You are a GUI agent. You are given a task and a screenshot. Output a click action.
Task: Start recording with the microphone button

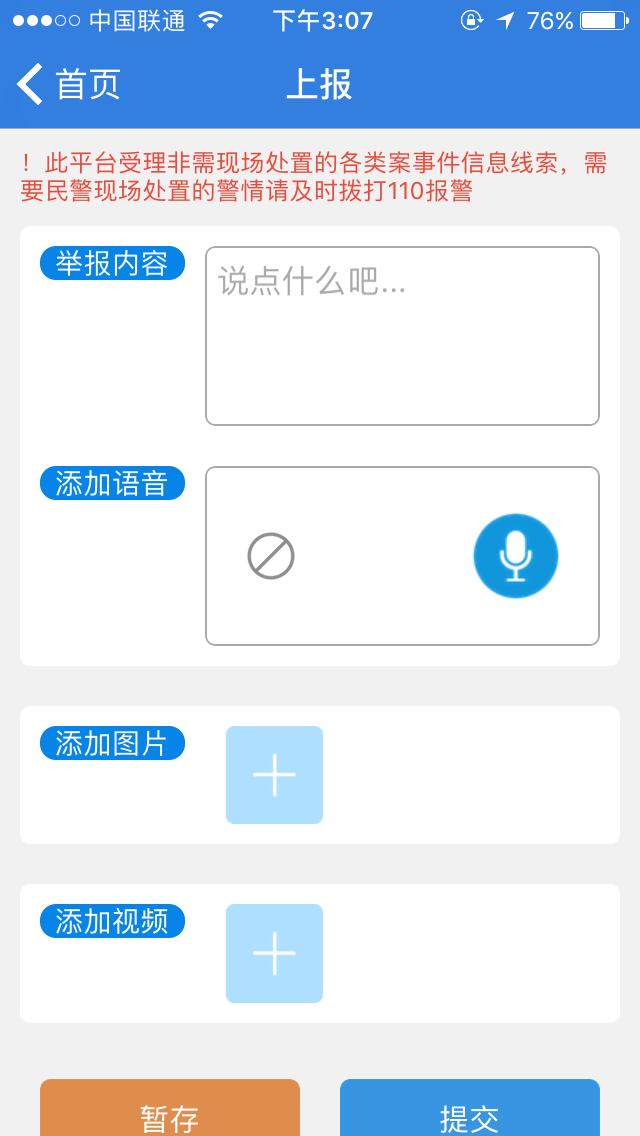pyautogui.click(x=515, y=556)
